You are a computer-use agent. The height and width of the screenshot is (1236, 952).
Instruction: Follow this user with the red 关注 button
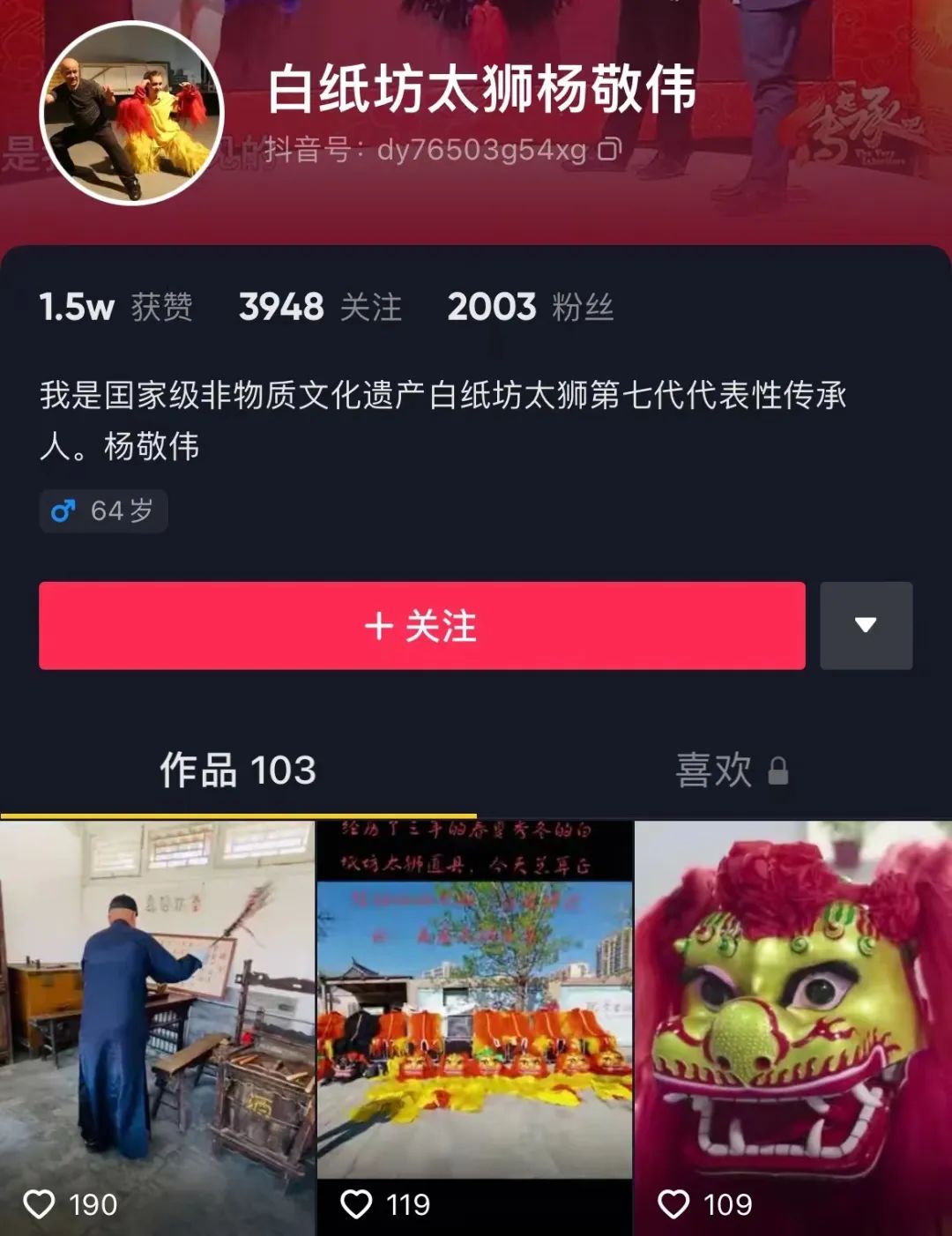[421, 626]
